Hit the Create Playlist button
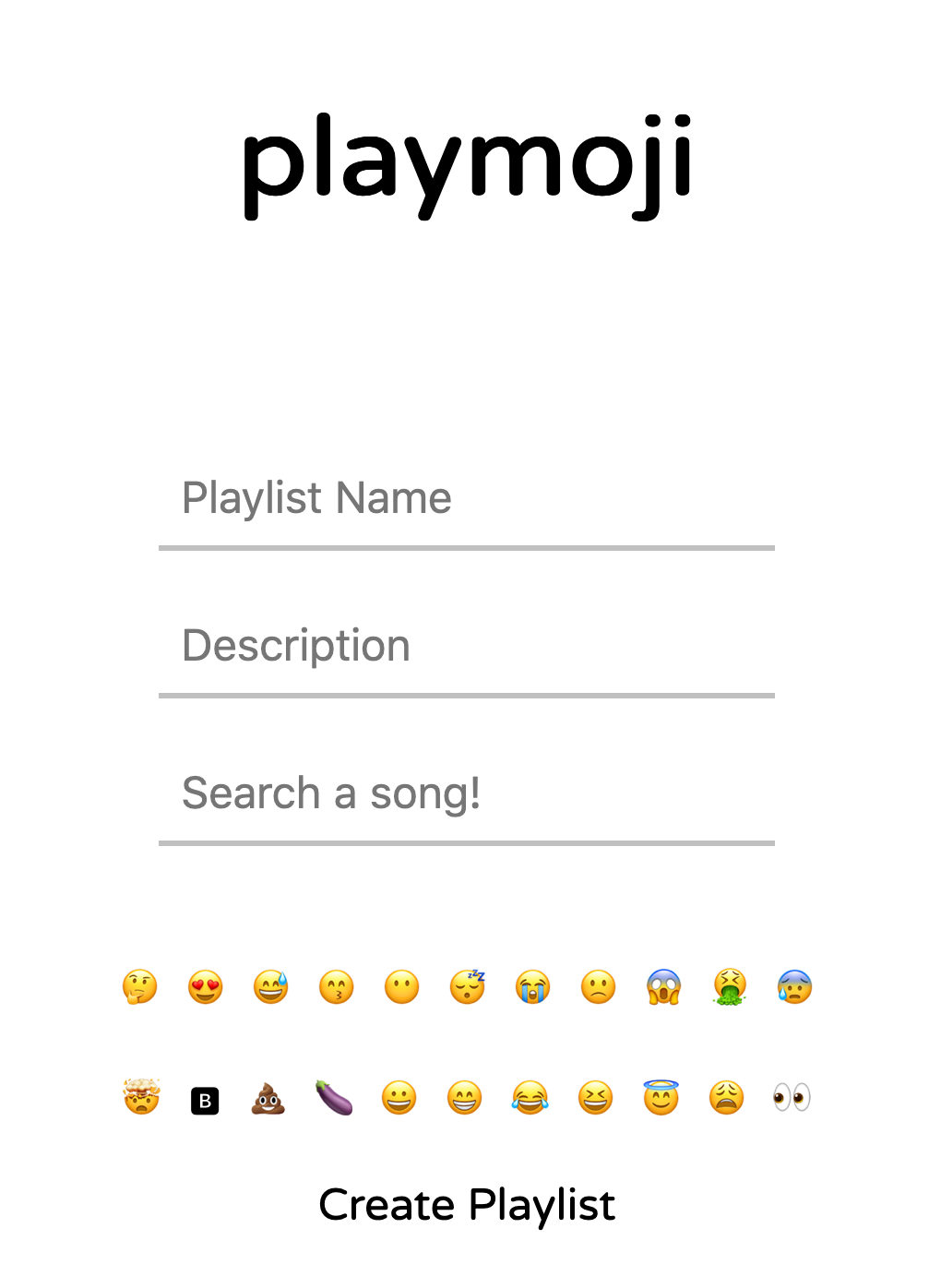Viewport: 941px width, 1288px height. tap(467, 1205)
